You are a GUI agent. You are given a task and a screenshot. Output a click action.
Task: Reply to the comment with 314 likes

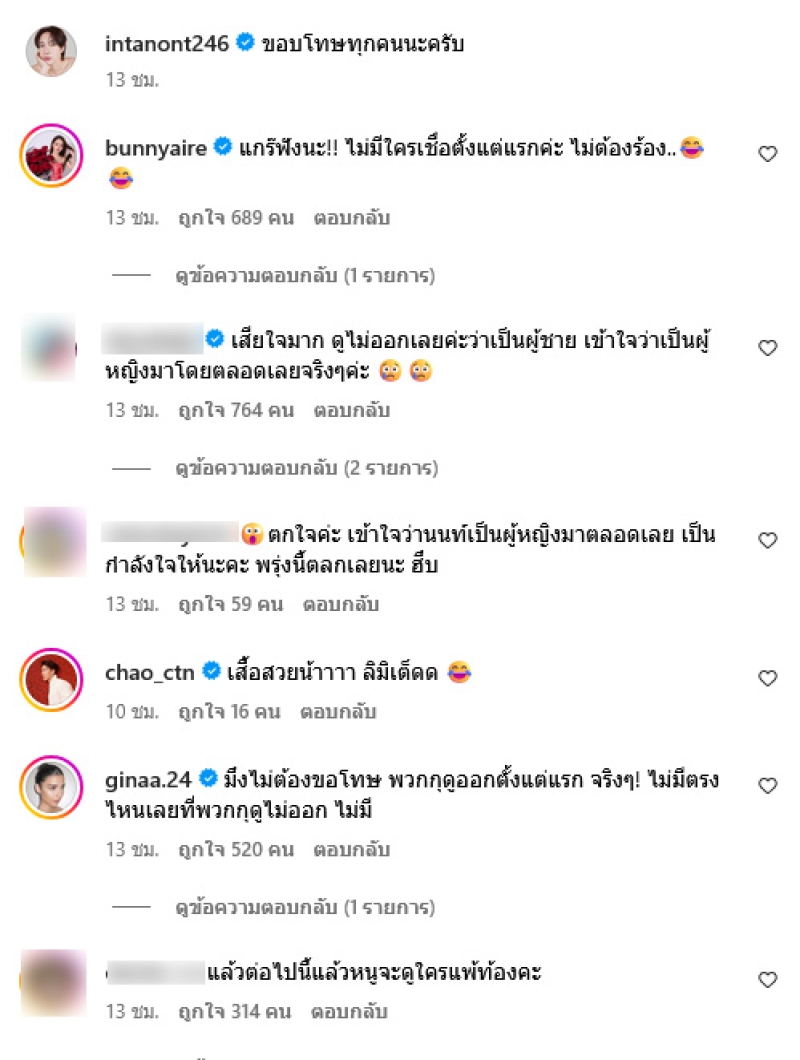click(352, 1013)
